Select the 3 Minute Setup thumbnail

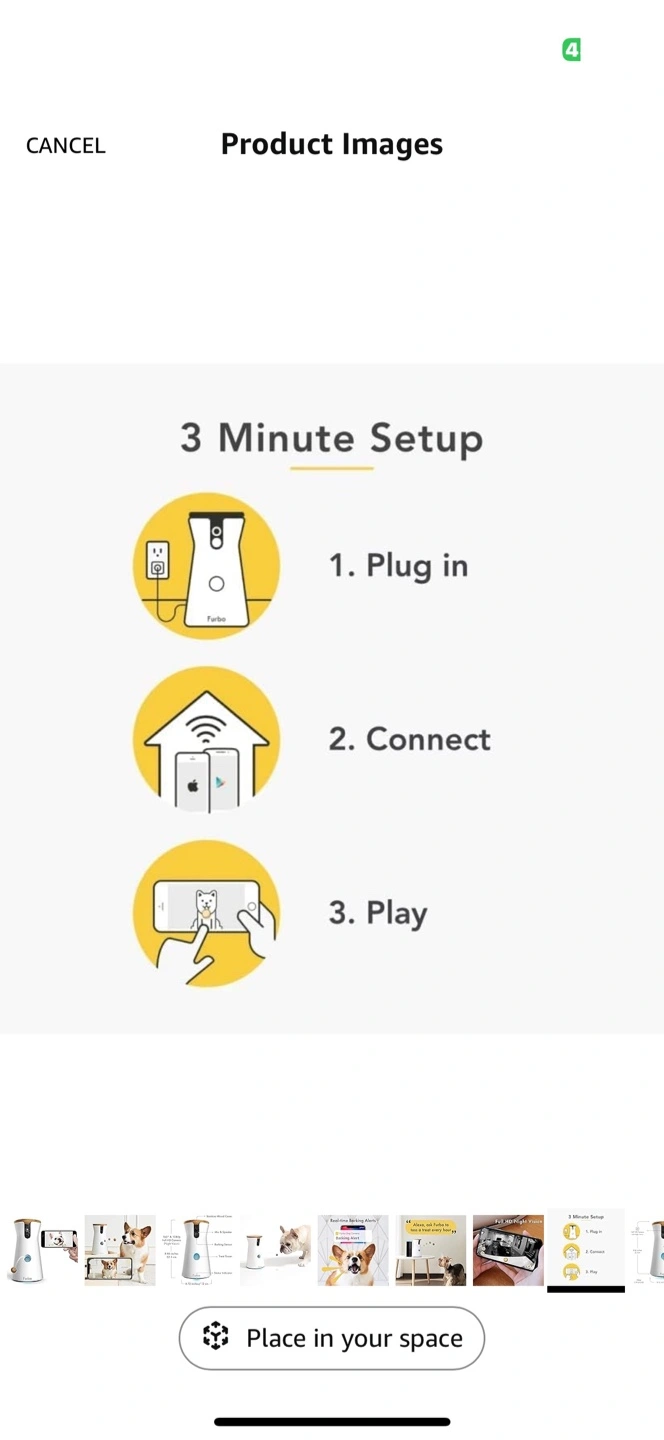click(586, 1248)
